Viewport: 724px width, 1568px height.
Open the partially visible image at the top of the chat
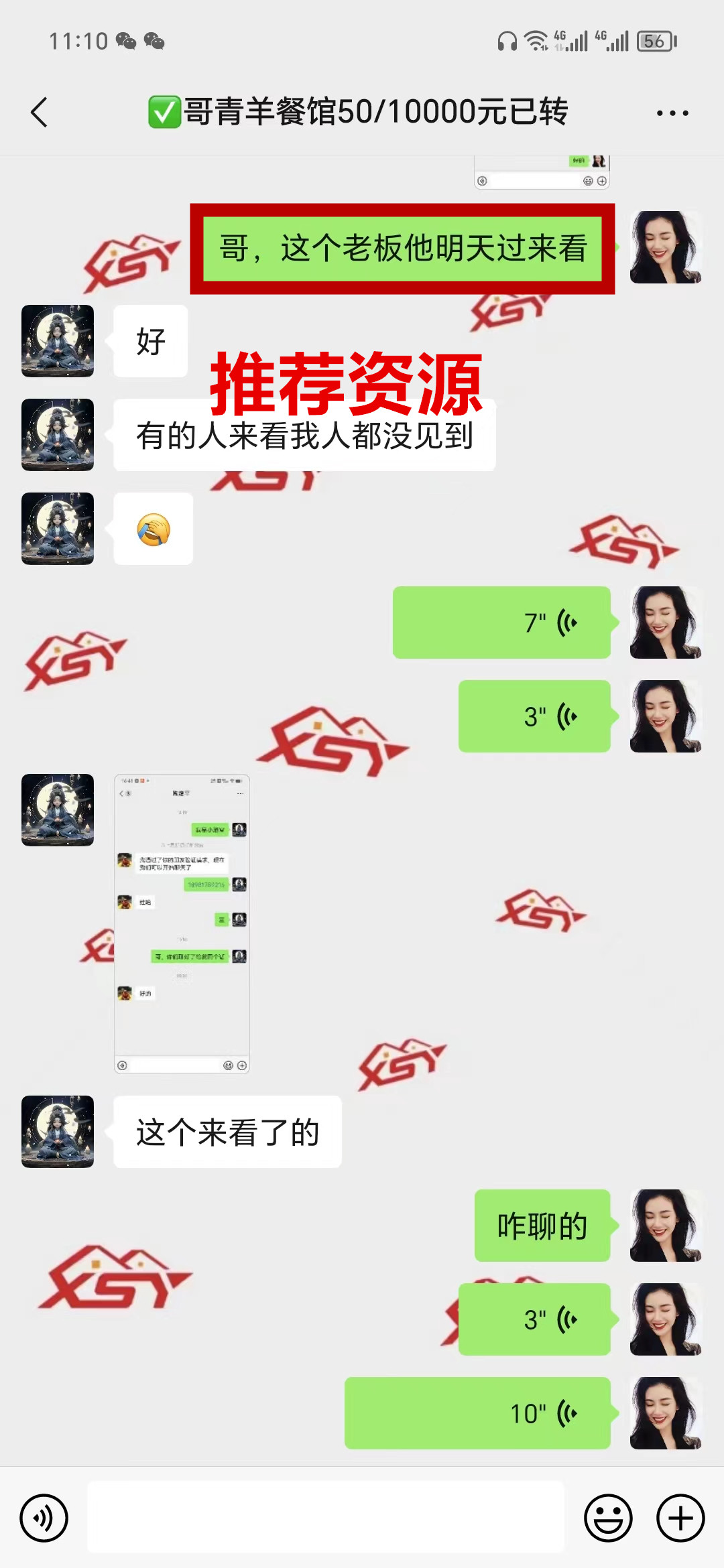coord(542,172)
